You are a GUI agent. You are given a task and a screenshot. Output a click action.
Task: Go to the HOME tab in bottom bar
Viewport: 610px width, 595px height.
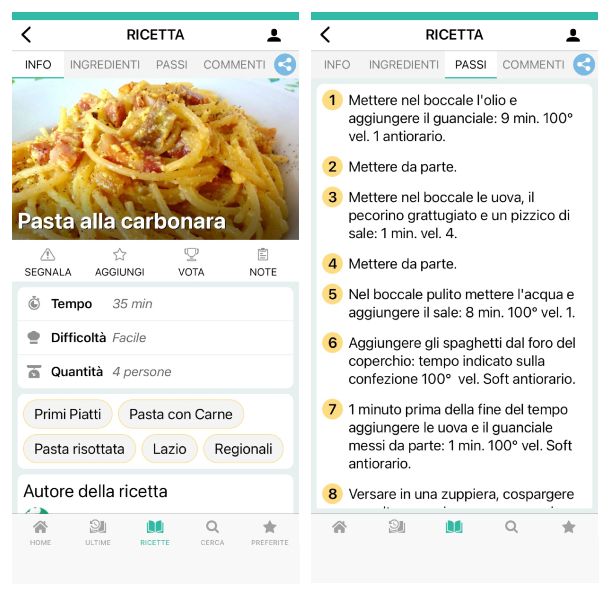40,532
